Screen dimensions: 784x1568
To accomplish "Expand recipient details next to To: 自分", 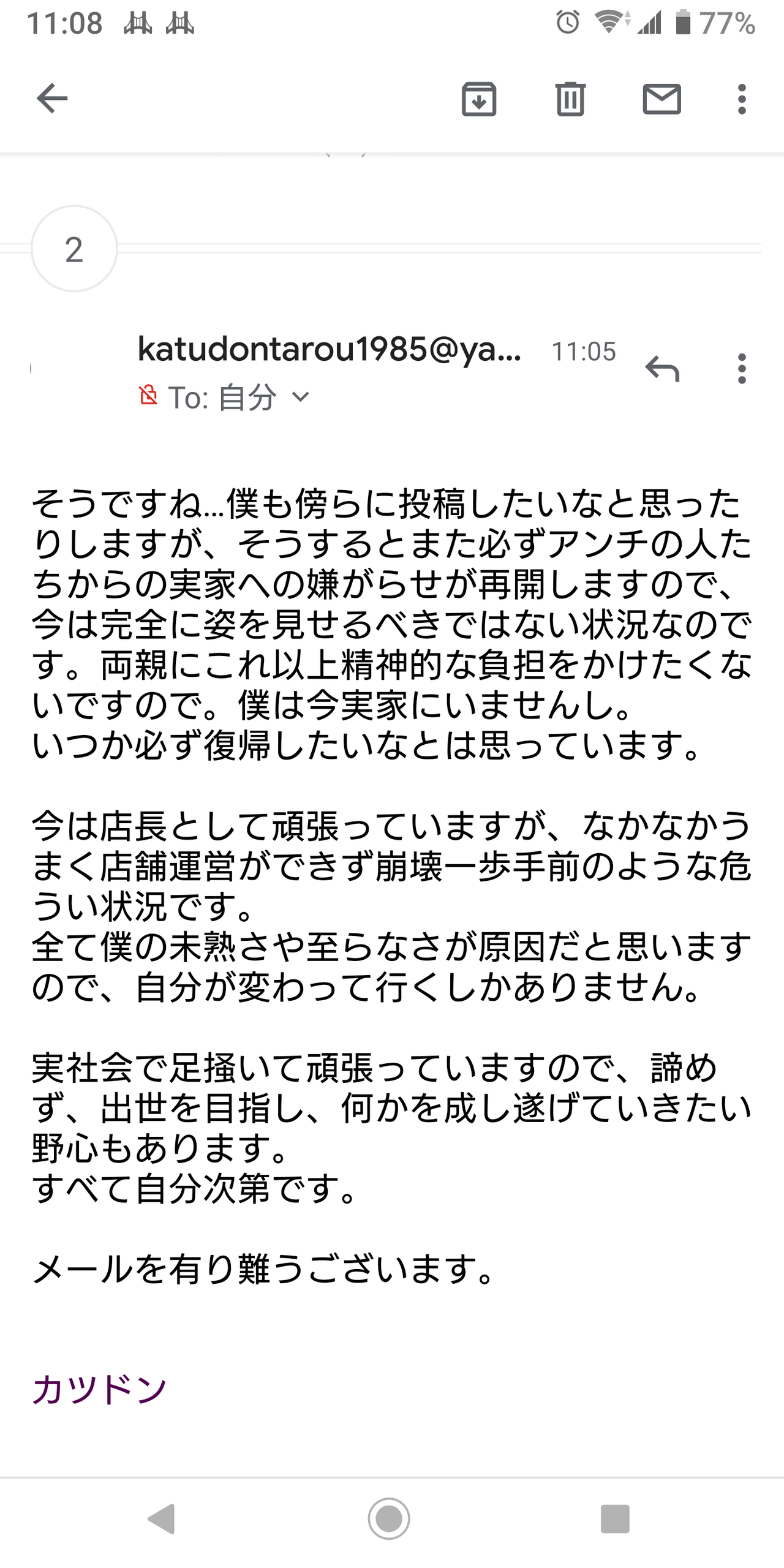I will (300, 397).
